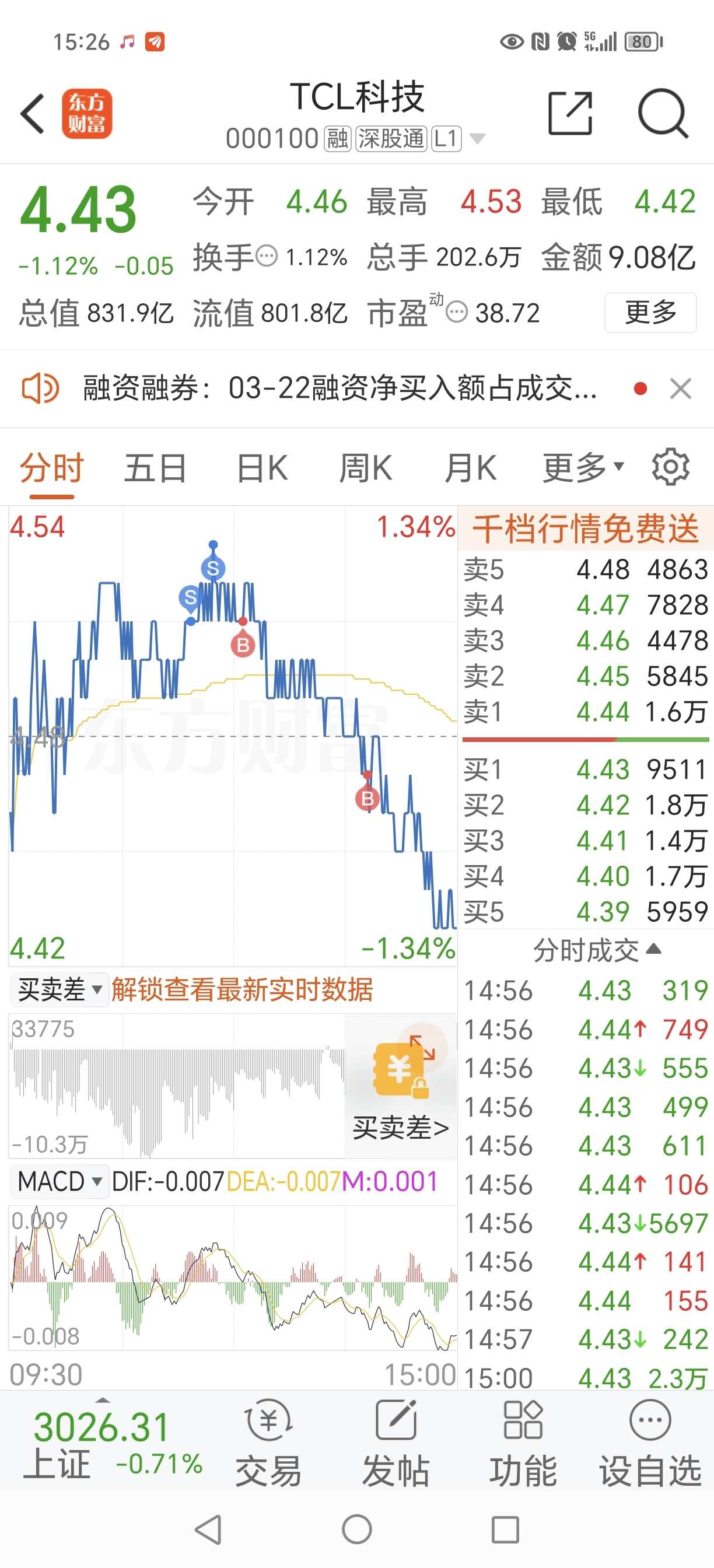Open chart settings via the gear icon
Image resolution: width=714 pixels, height=1568 pixels.
[669, 466]
